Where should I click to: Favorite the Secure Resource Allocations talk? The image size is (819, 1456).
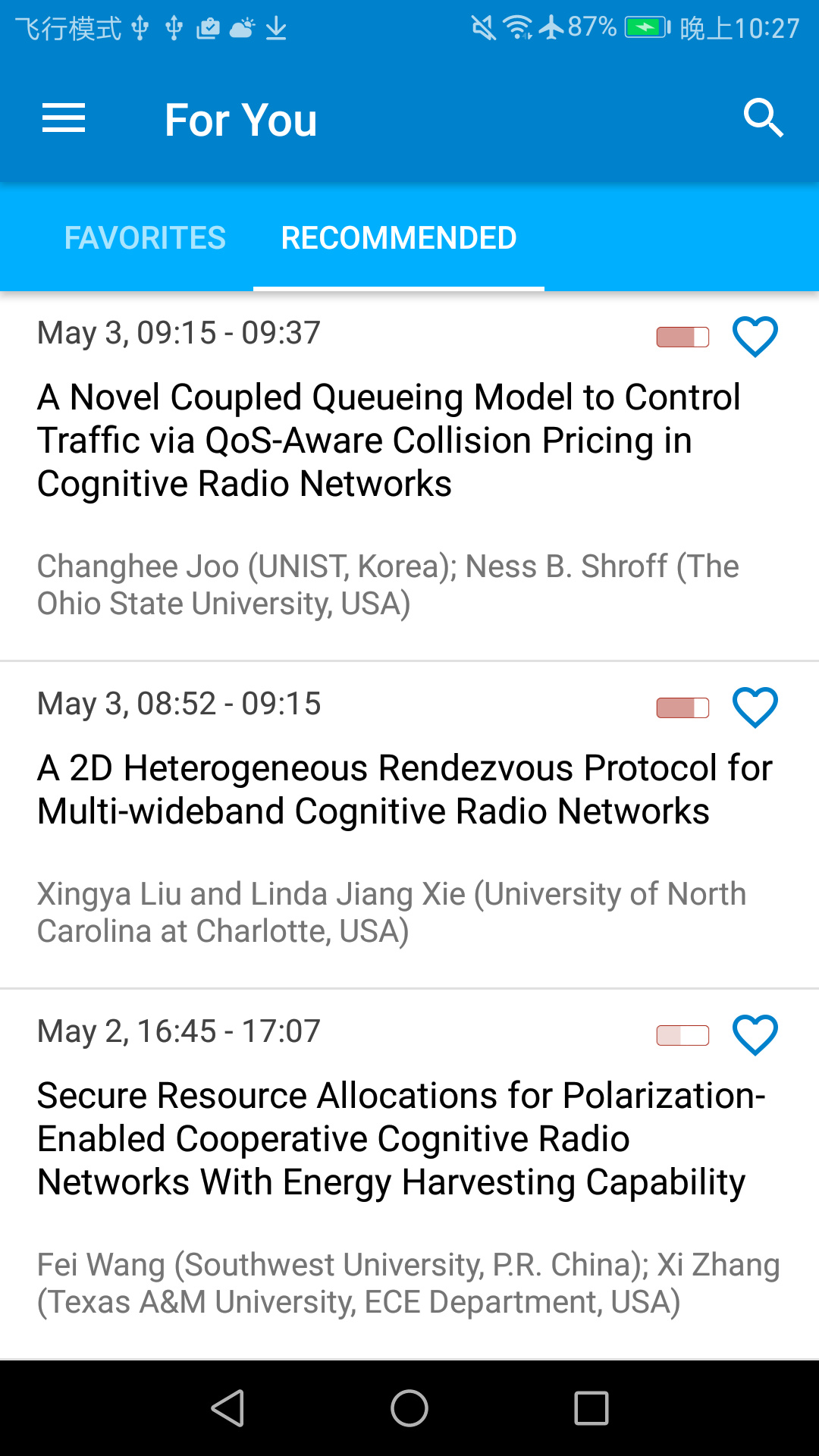tap(755, 1035)
